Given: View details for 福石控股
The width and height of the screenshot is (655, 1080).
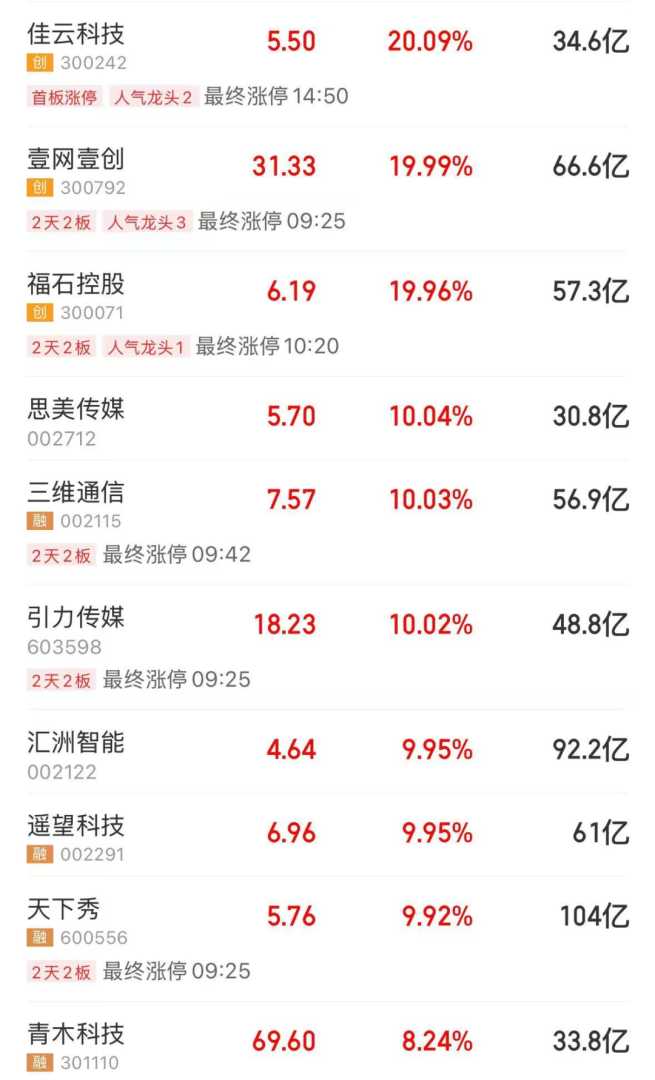Looking at the screenshot, I should (x=76, y=285).
